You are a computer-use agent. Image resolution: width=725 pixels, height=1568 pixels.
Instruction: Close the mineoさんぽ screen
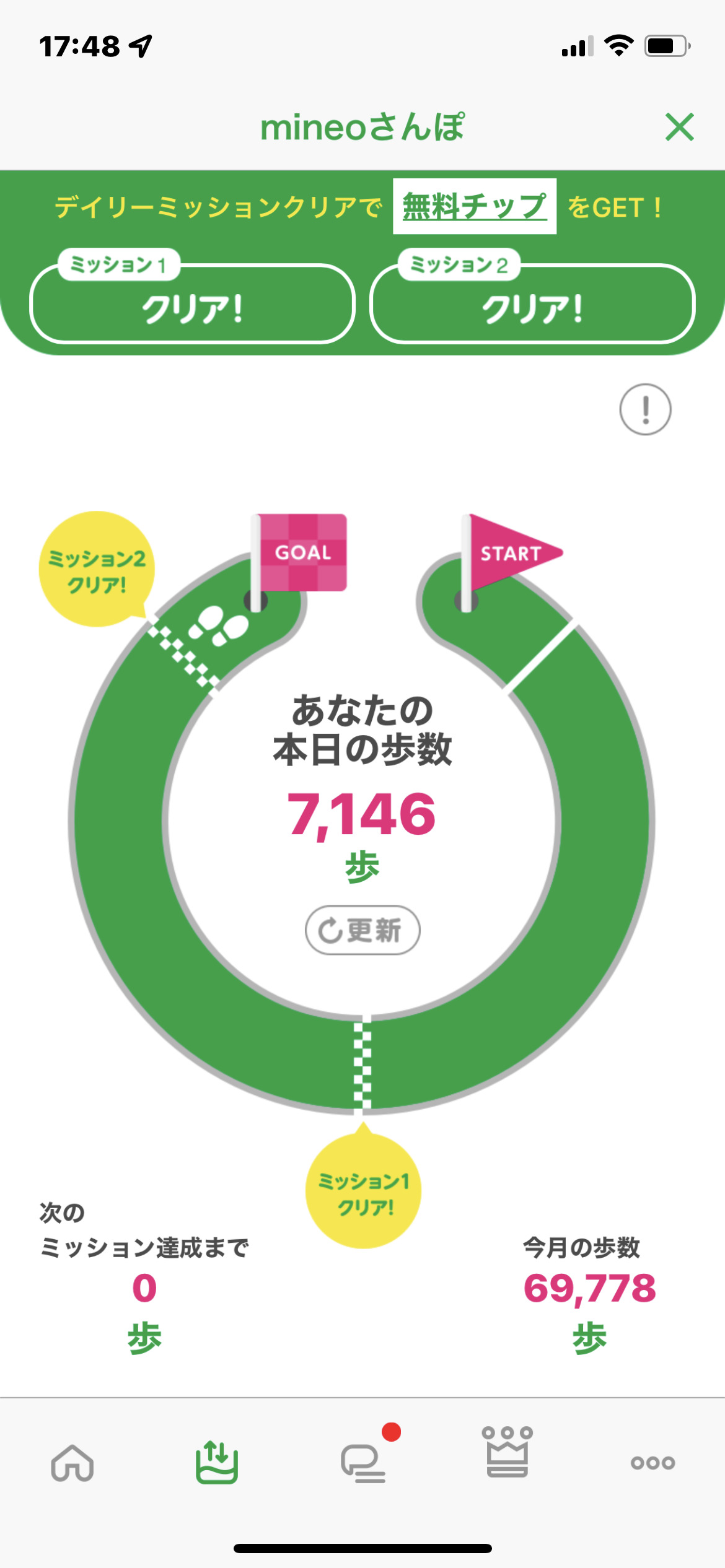[679, 127]
